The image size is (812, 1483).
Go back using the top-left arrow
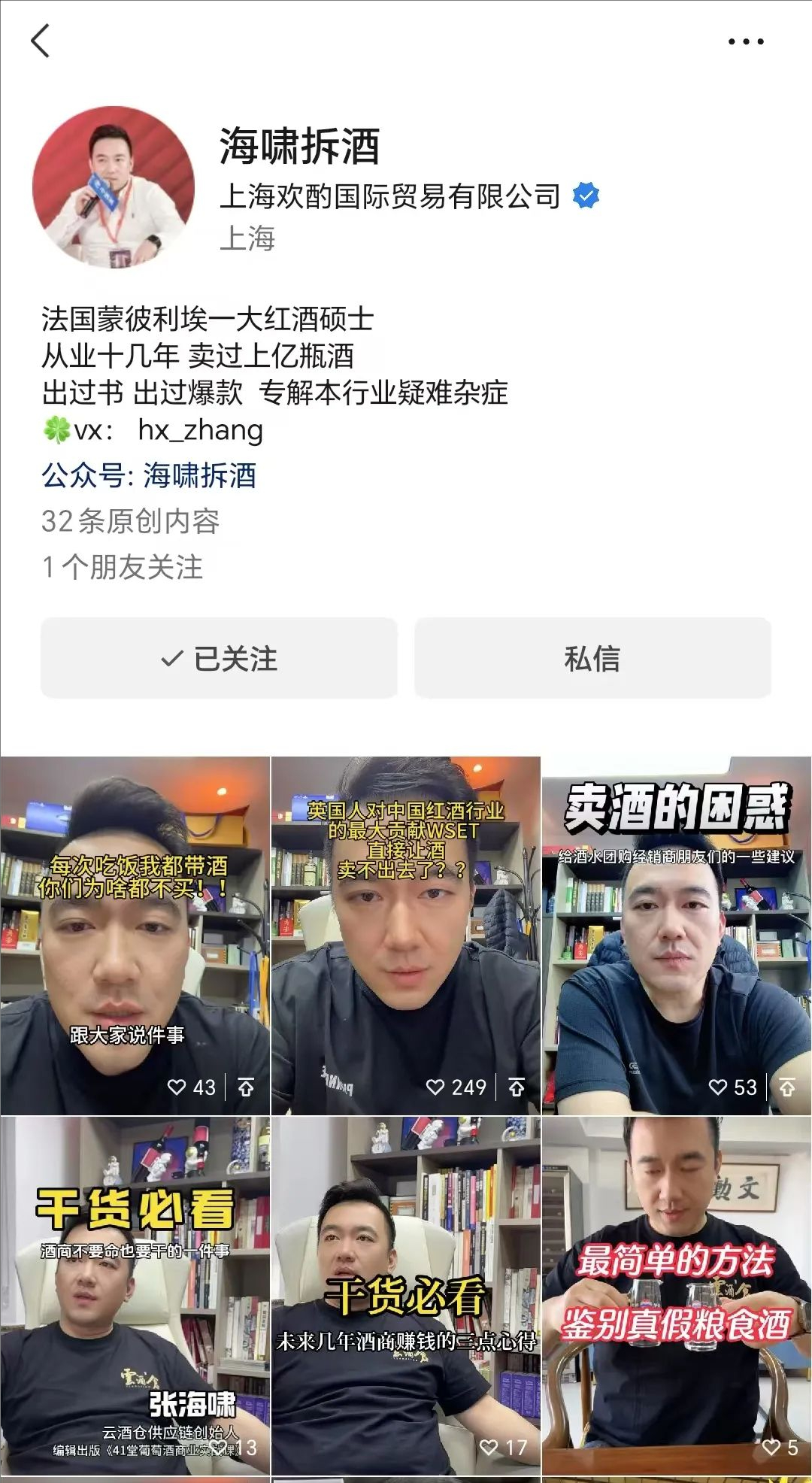(41, 41)
